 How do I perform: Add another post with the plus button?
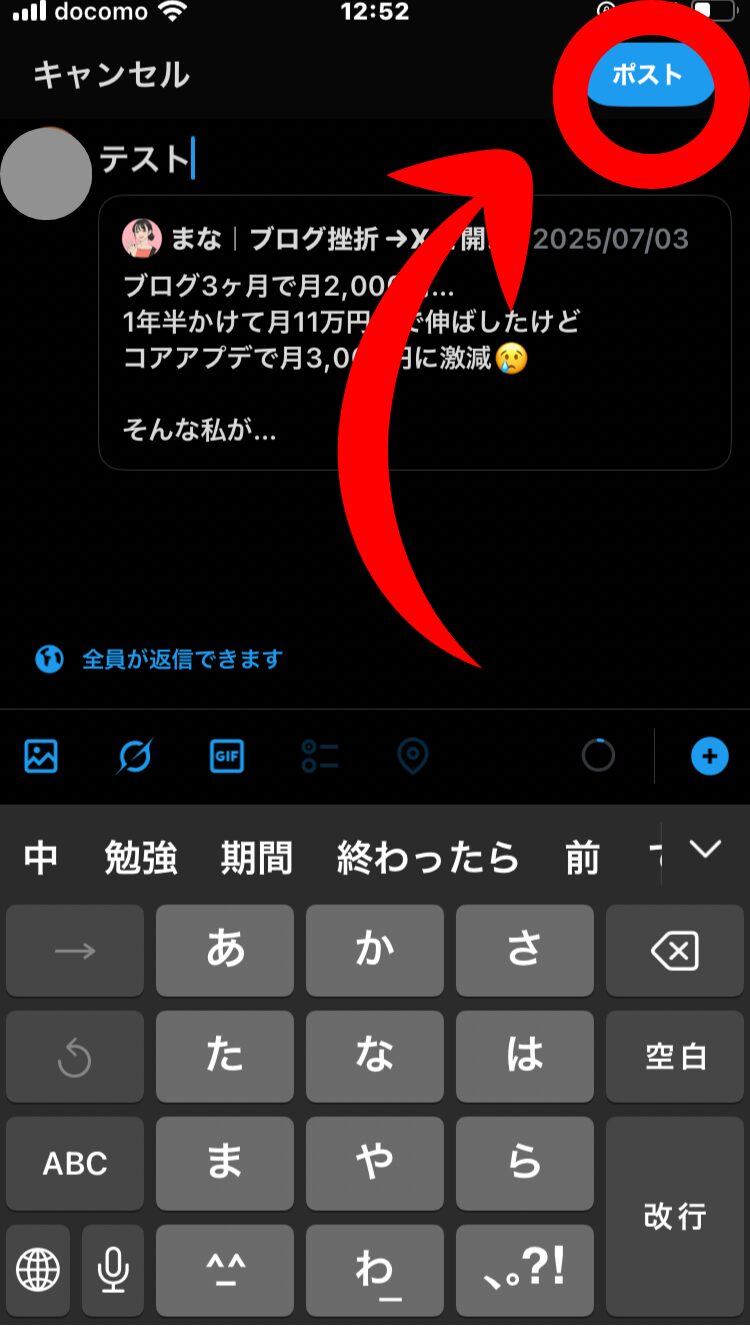click(710, 756)
